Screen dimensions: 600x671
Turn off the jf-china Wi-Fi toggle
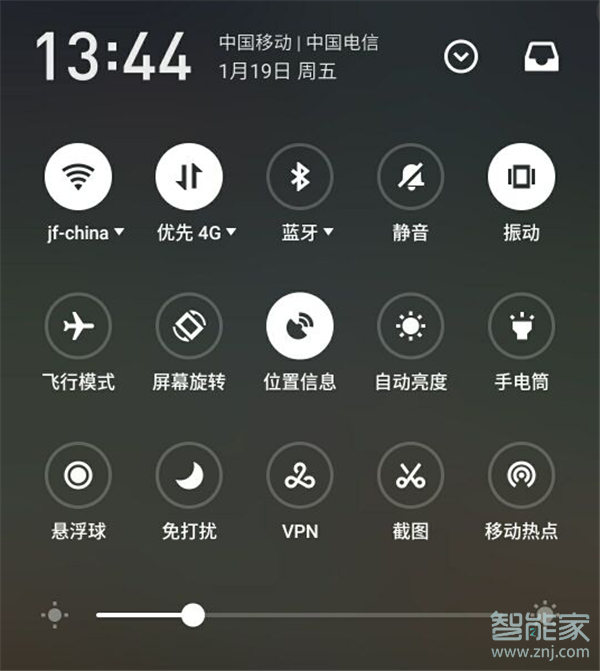tap(78, 177)
